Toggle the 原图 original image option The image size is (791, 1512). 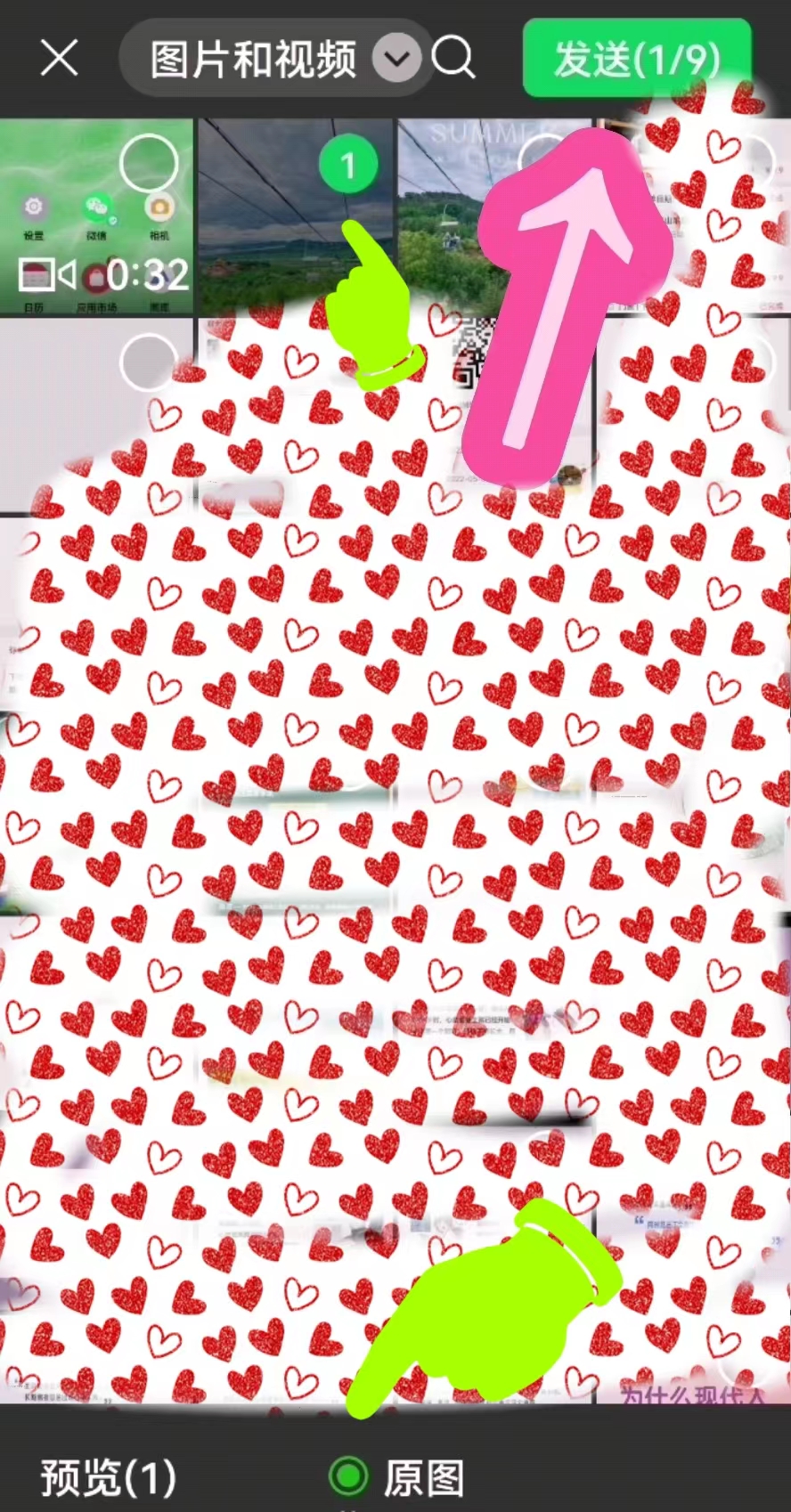click(x=347, y=1476)
